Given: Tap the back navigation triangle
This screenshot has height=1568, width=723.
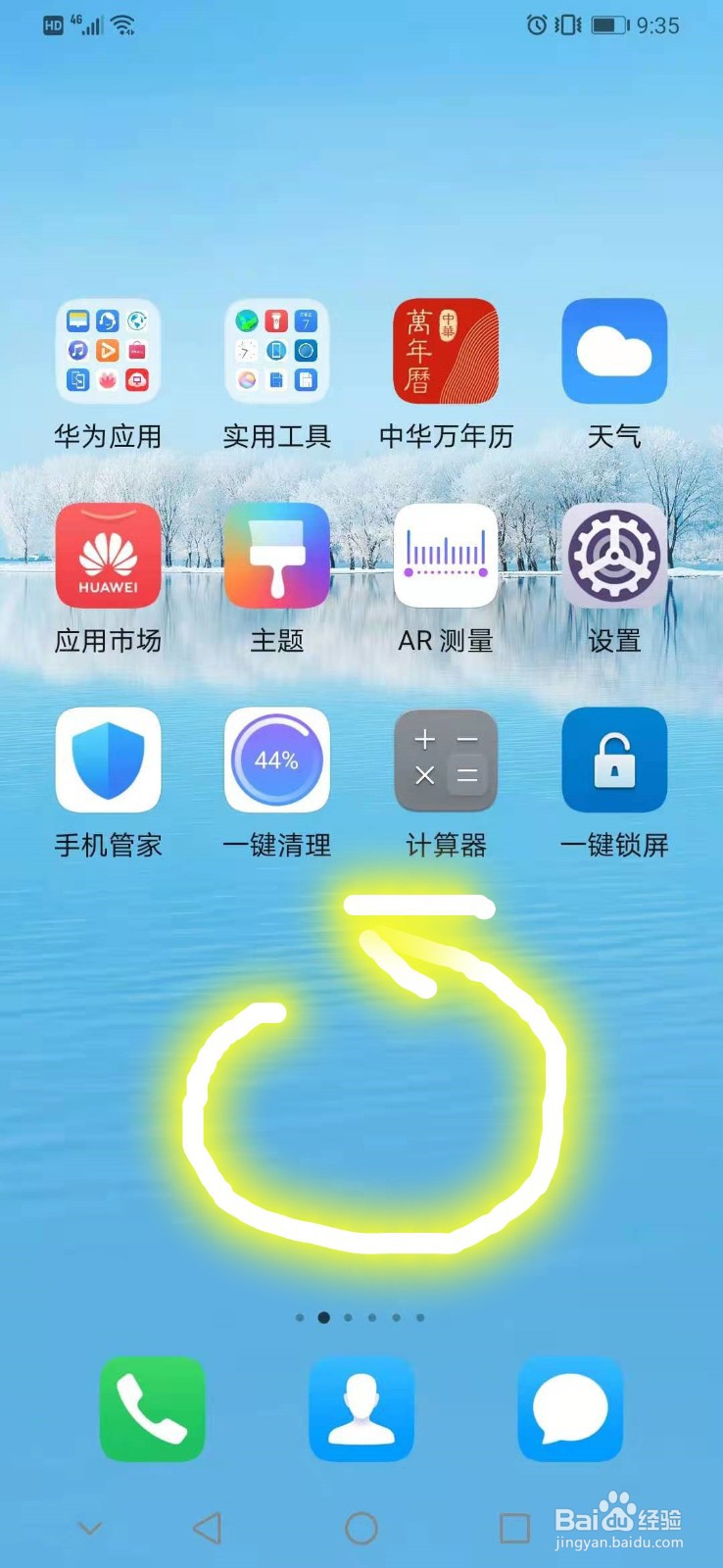Looking at the screenshot, I should tap(207, 1526).
